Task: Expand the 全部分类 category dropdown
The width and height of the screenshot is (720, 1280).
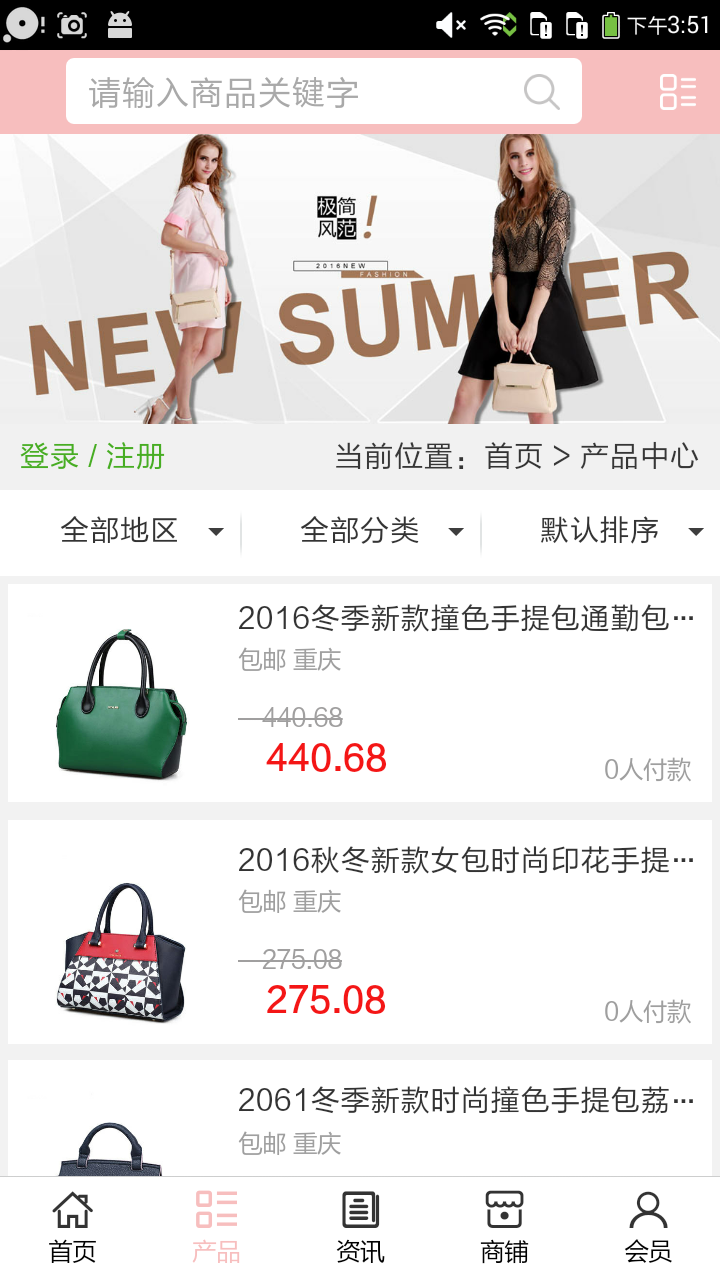Action: pyautogui.click(x=380, y=531)
